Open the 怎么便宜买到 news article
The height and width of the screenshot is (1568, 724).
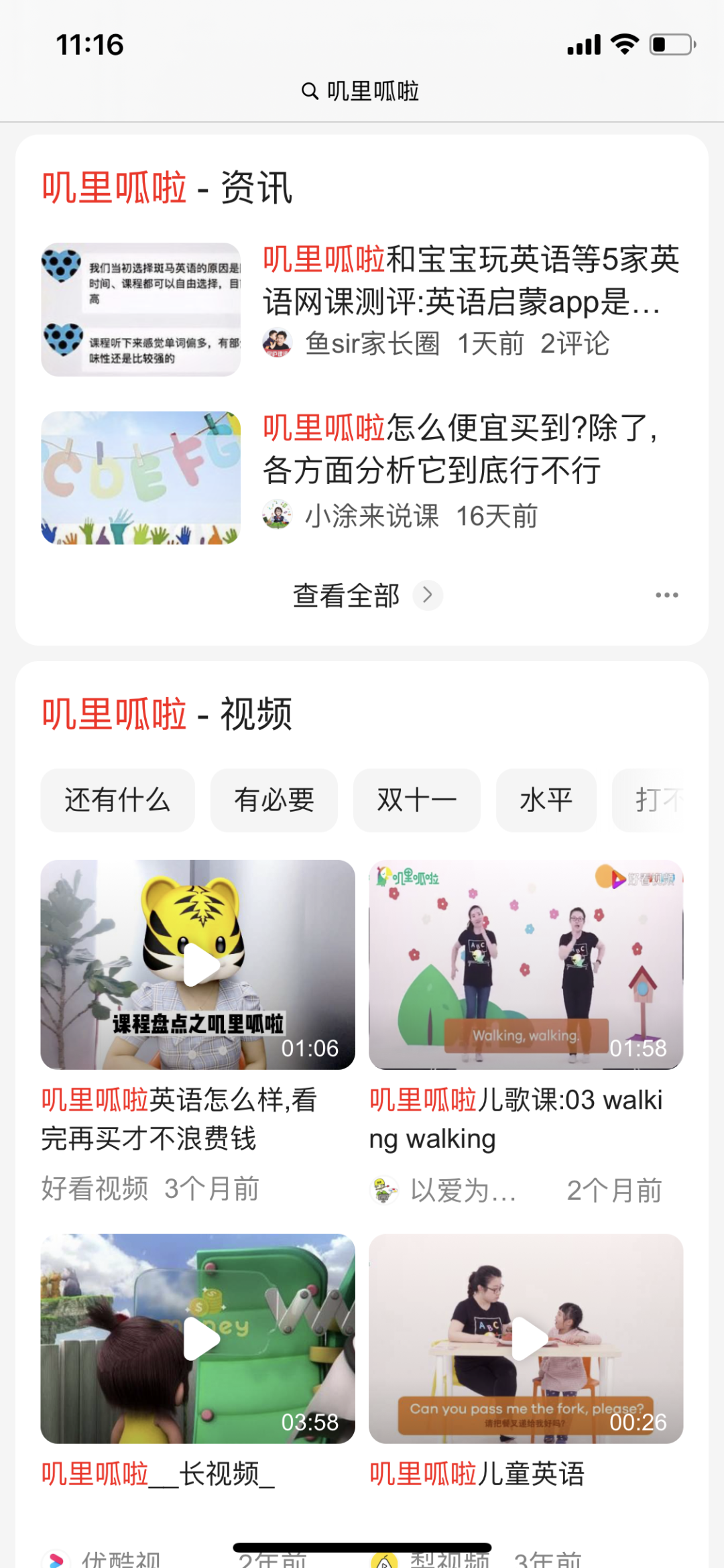pyautogui.click(x=463, y=448)
